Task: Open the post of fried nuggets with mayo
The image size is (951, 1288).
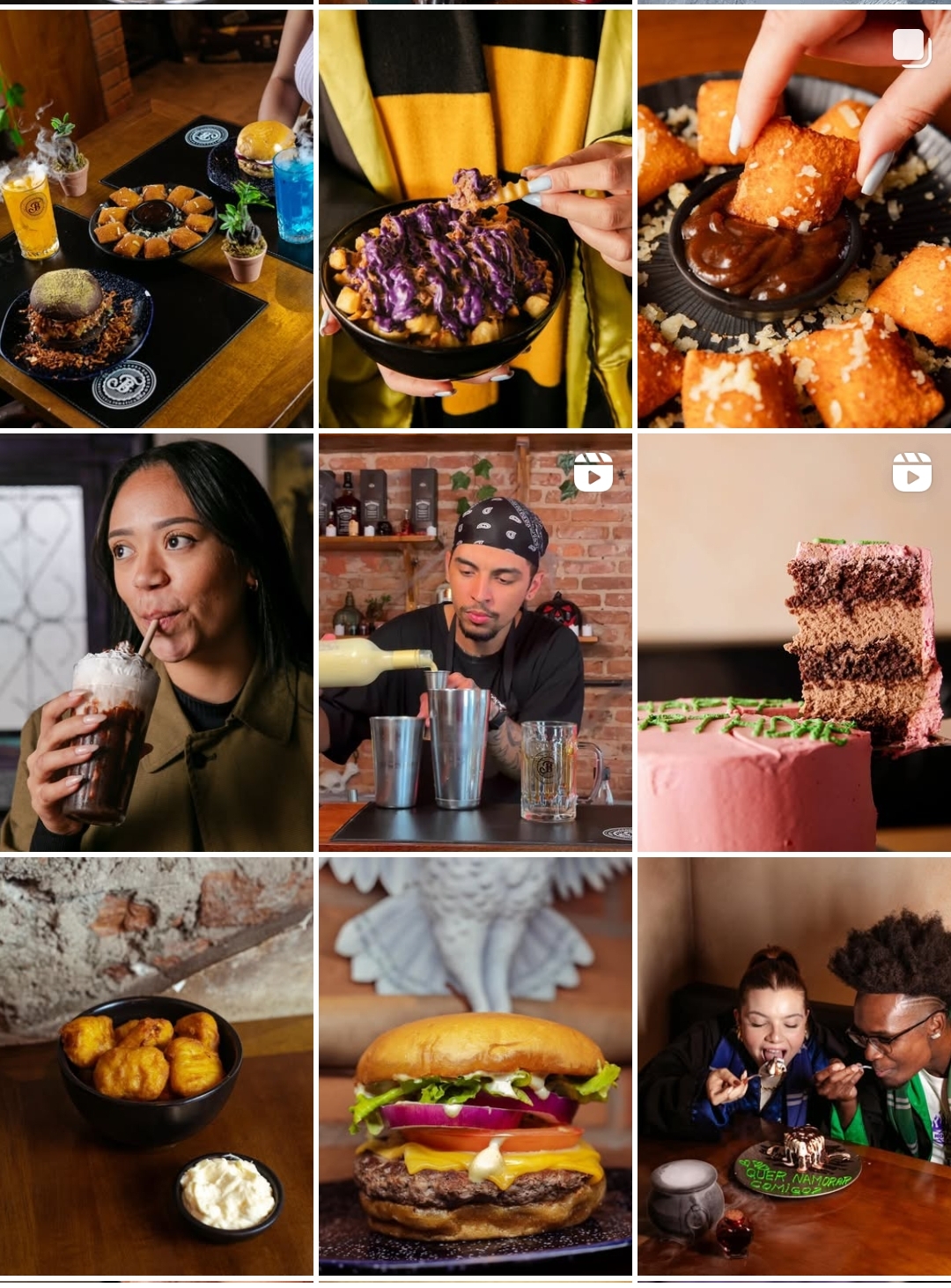Action: pyautogui.click(x=156, y=1066)
